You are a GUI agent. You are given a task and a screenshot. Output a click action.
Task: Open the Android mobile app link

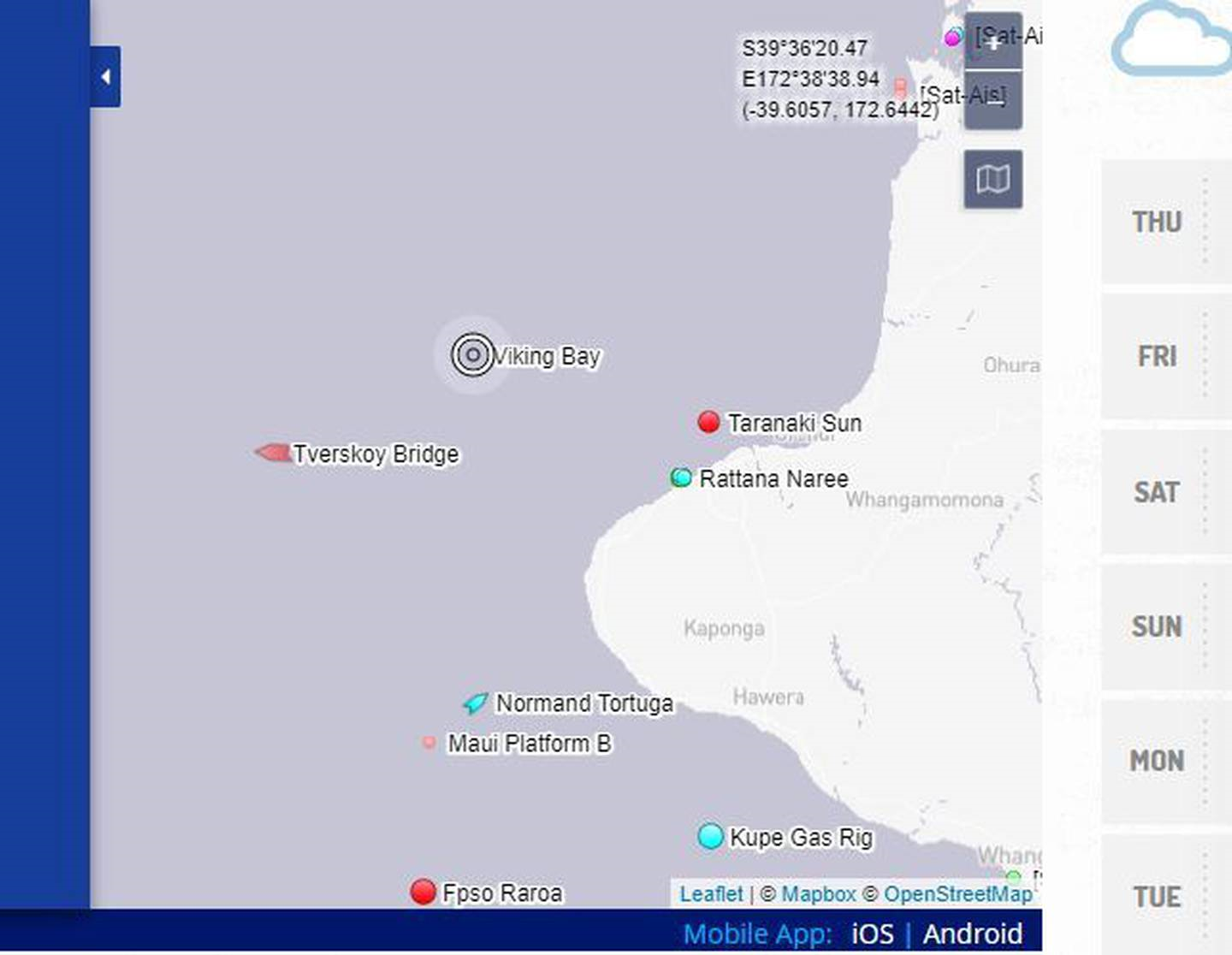972,934
